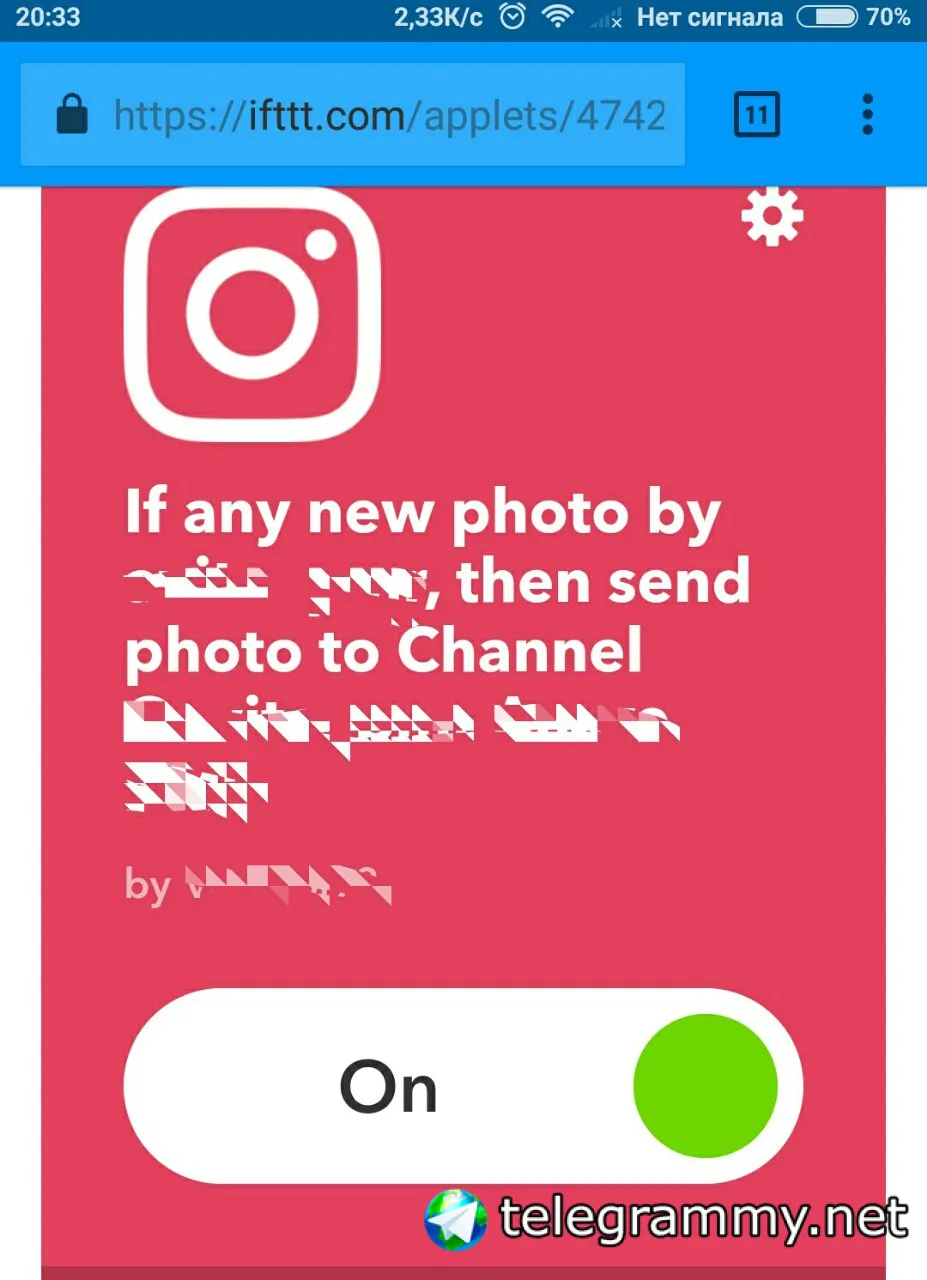Open the browser overflow menu
Viewport: 927px width, 1280px height.
pyautogui.click(x=867, y=116)
